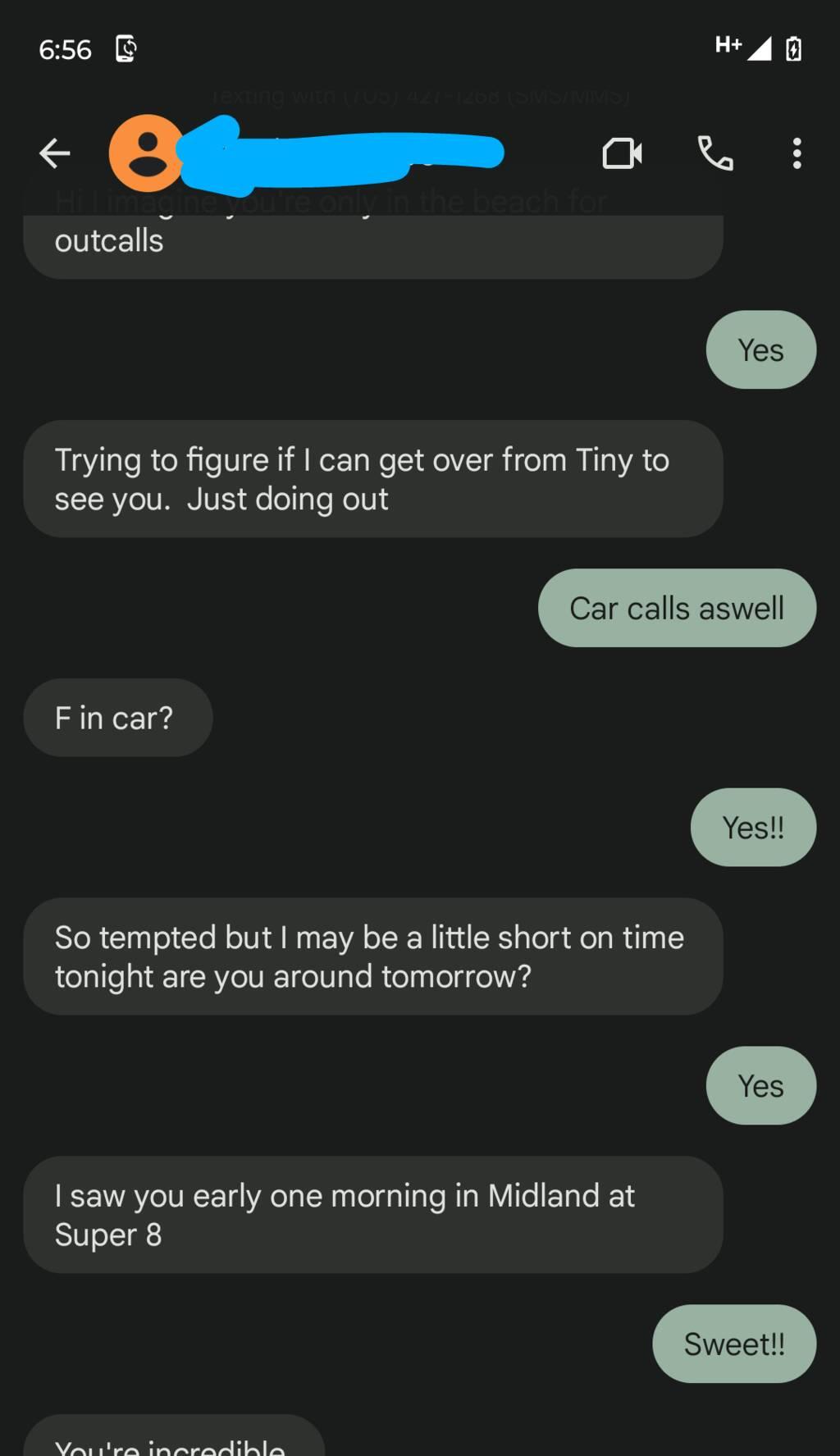This screenshot has height=1456, width=840.
Task: Open the contact's orange avatar
Action: point(146,153)
